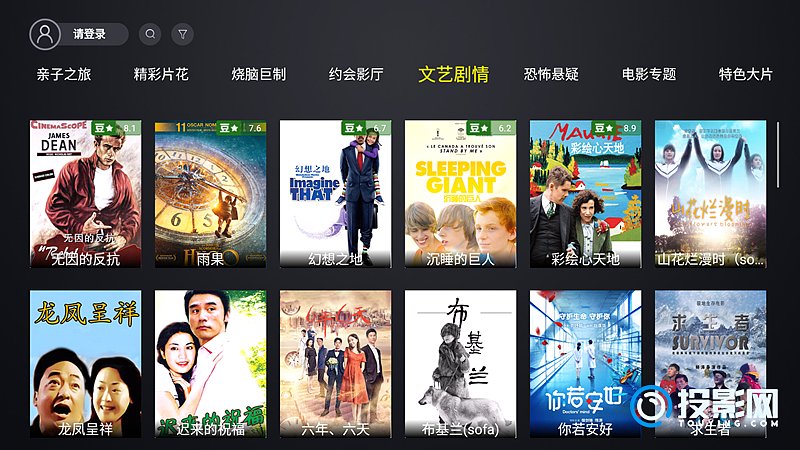The image size is (800, 450).
Task: Select the 文艺剧情 tab
Action: pos(454,75)
